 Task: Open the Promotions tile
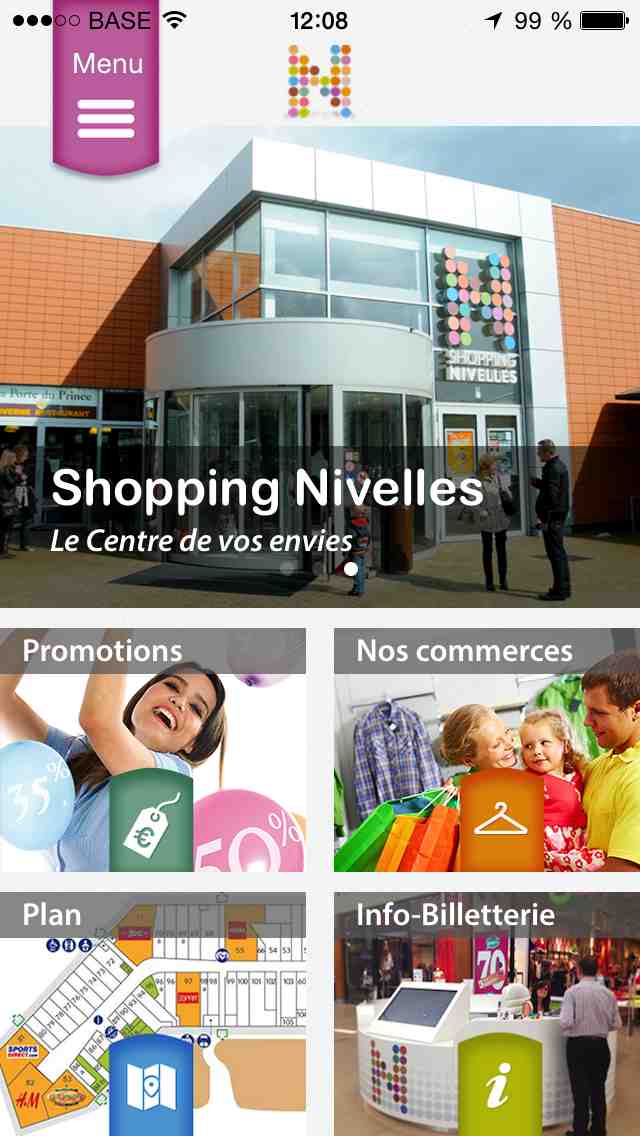[x=153, y=750]
